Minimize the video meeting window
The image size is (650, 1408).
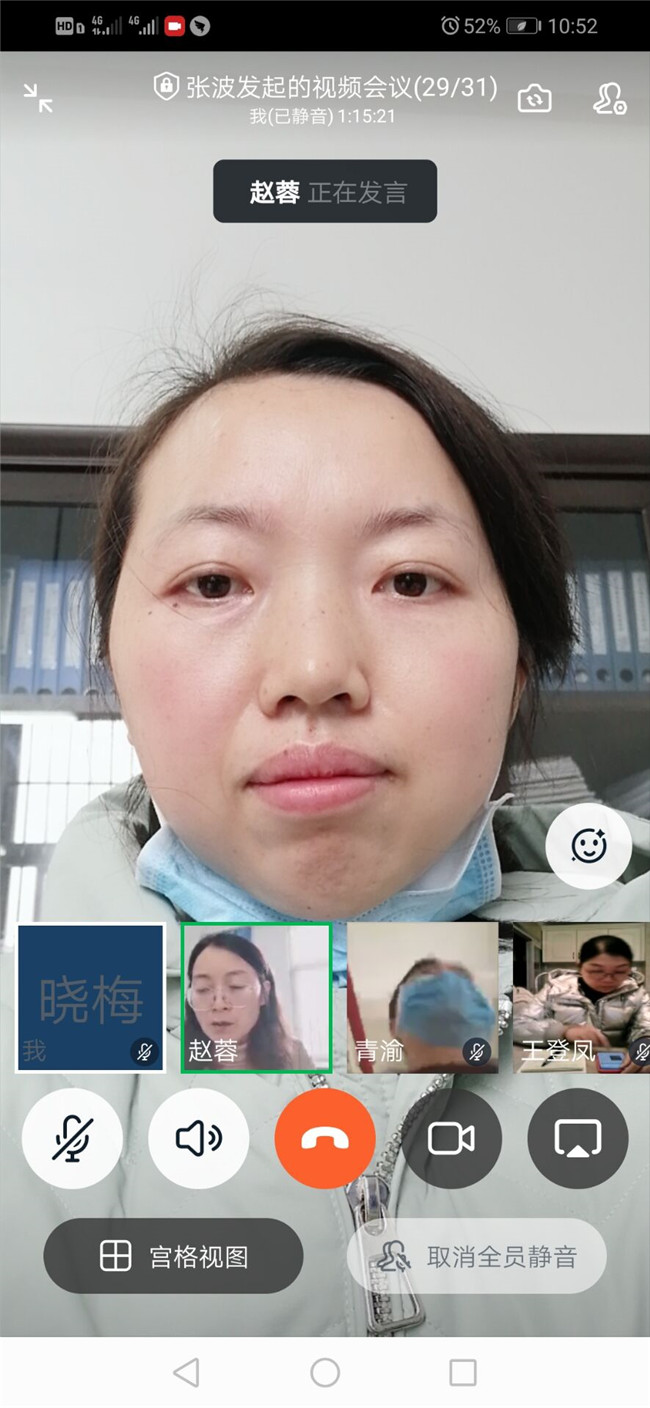(x=38, y=98)
